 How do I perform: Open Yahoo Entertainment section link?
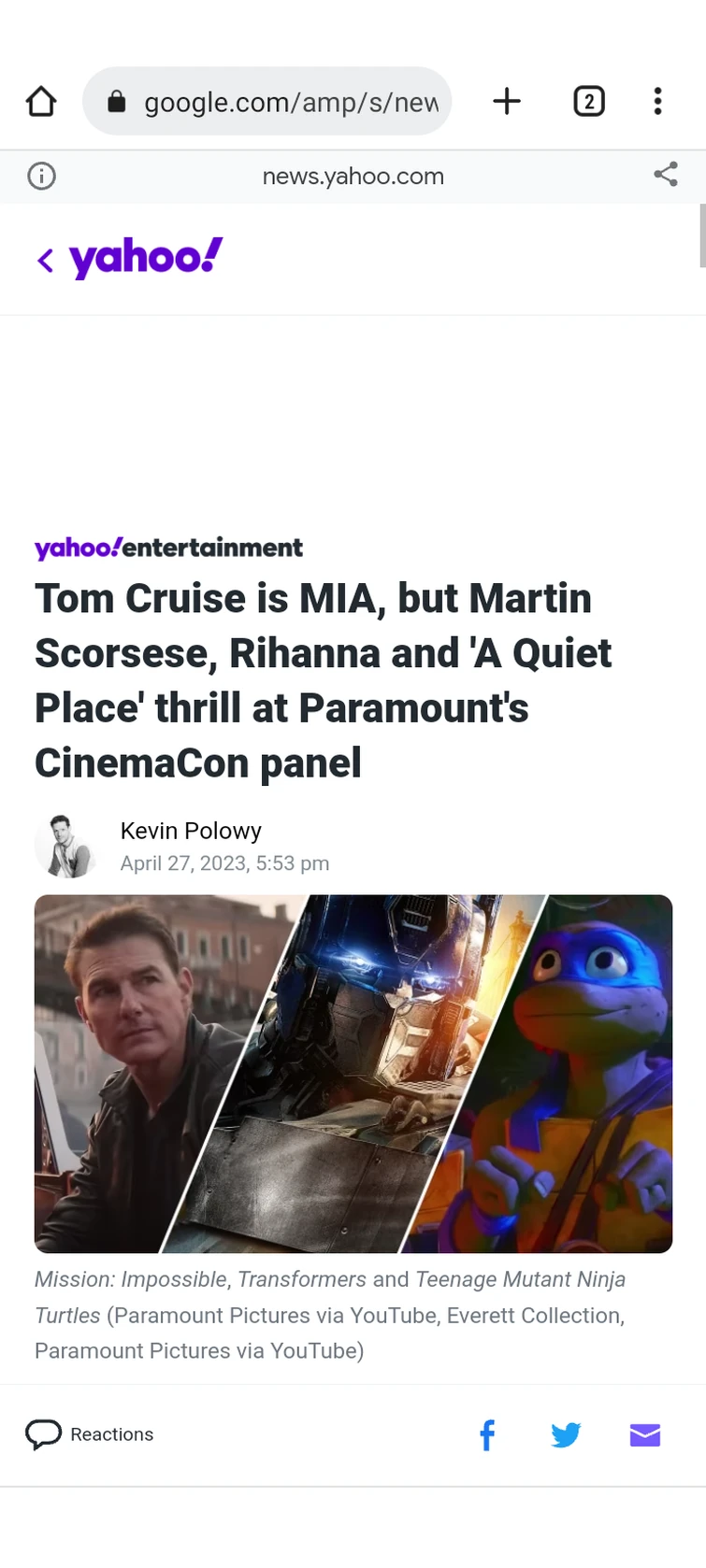[168, 548]
